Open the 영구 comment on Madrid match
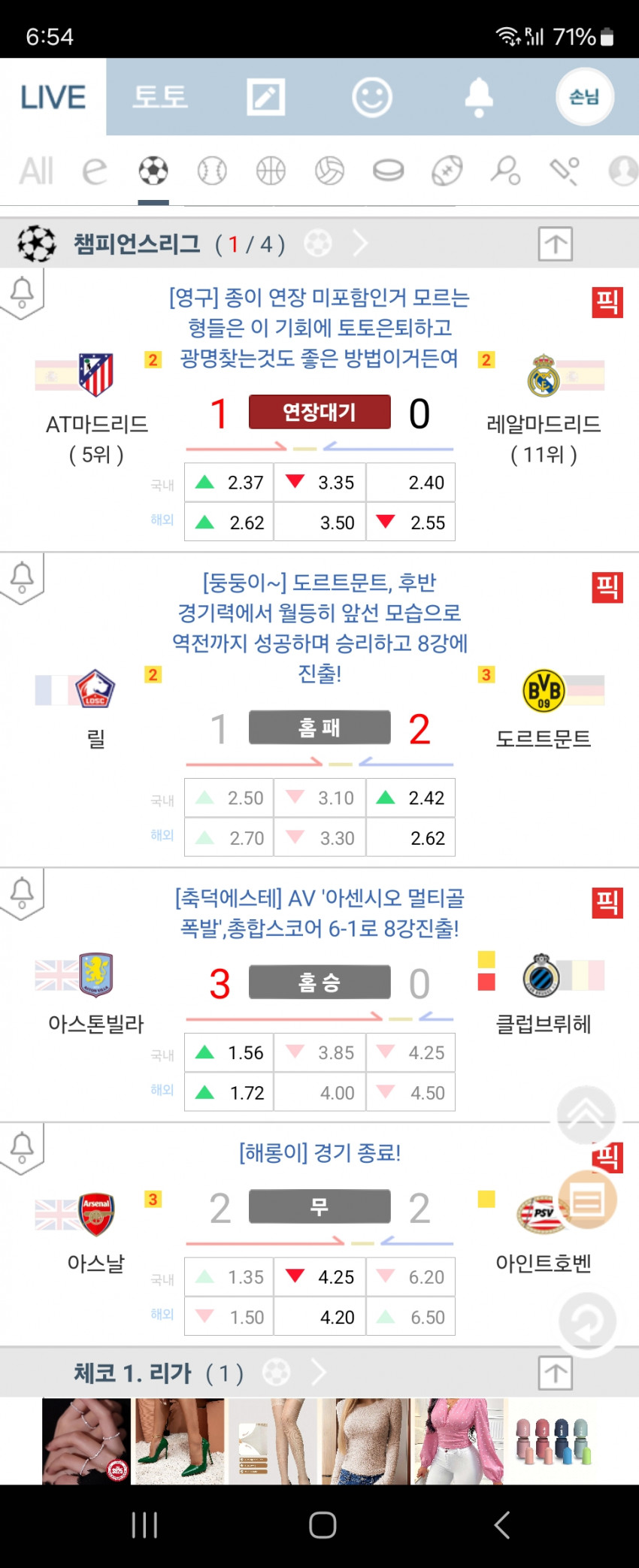 [319, 328]
